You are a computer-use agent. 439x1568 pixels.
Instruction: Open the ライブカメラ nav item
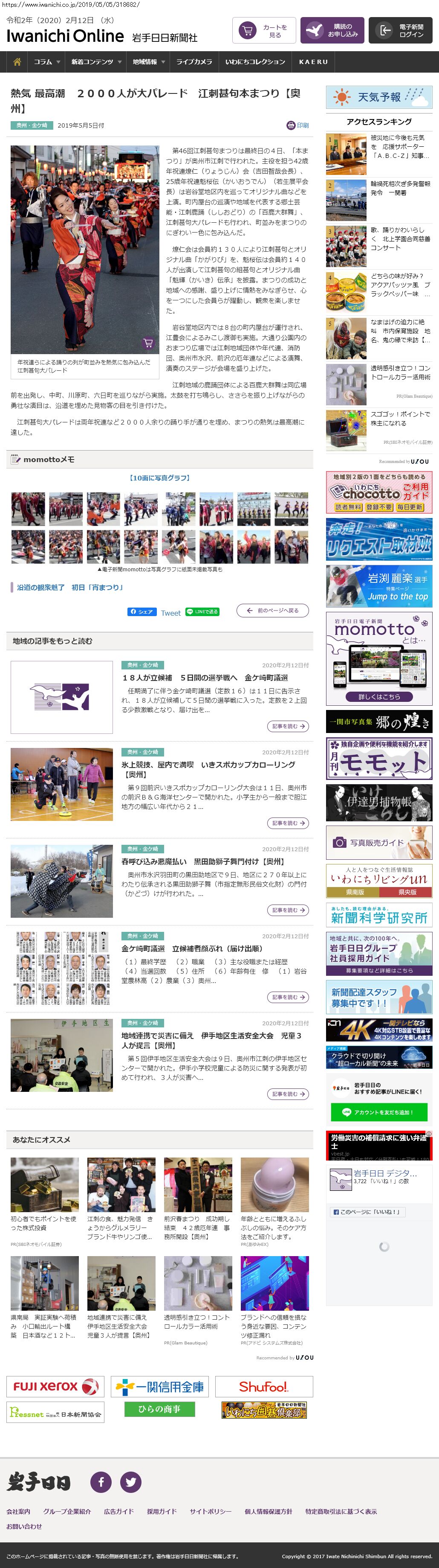tap(194, 61)
